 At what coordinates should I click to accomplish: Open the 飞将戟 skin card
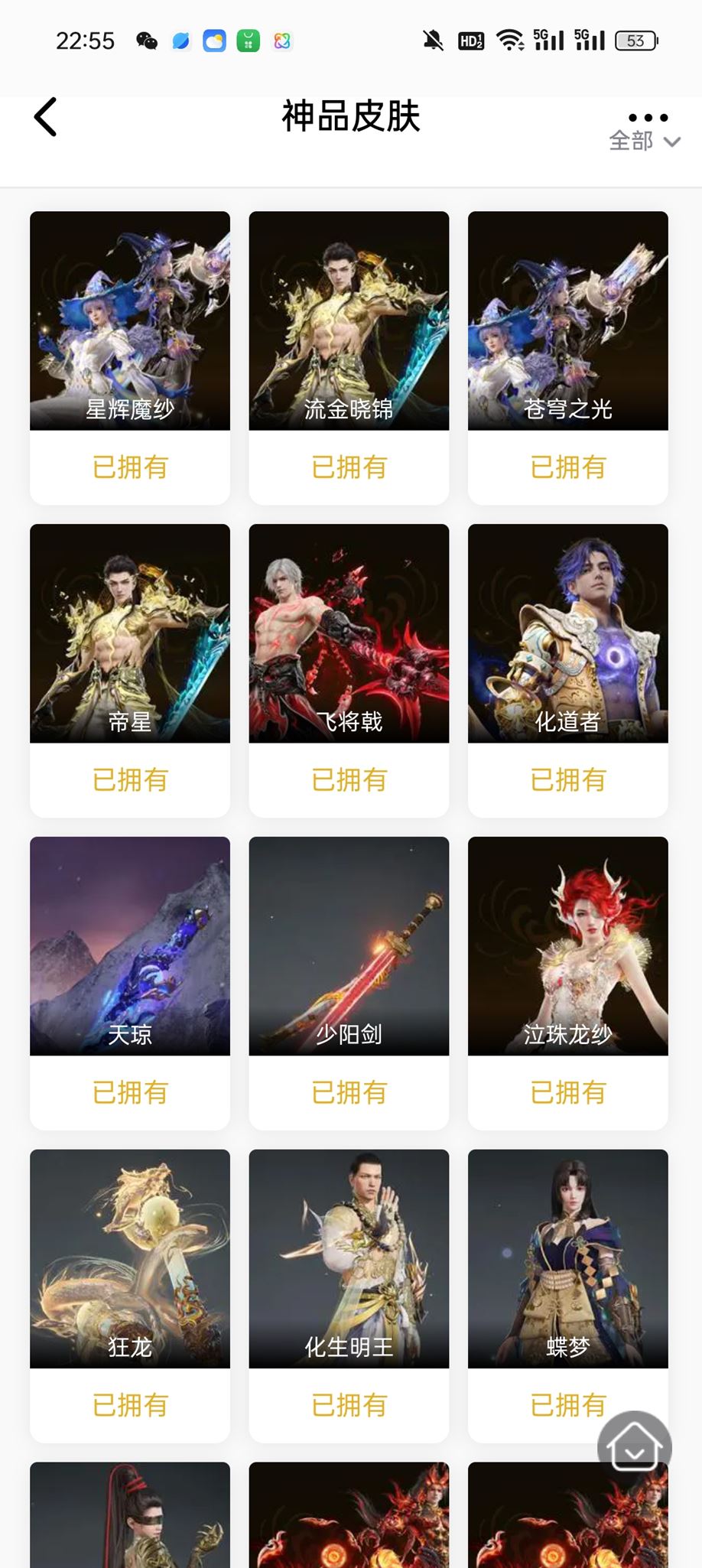click(x=349, y=671)
